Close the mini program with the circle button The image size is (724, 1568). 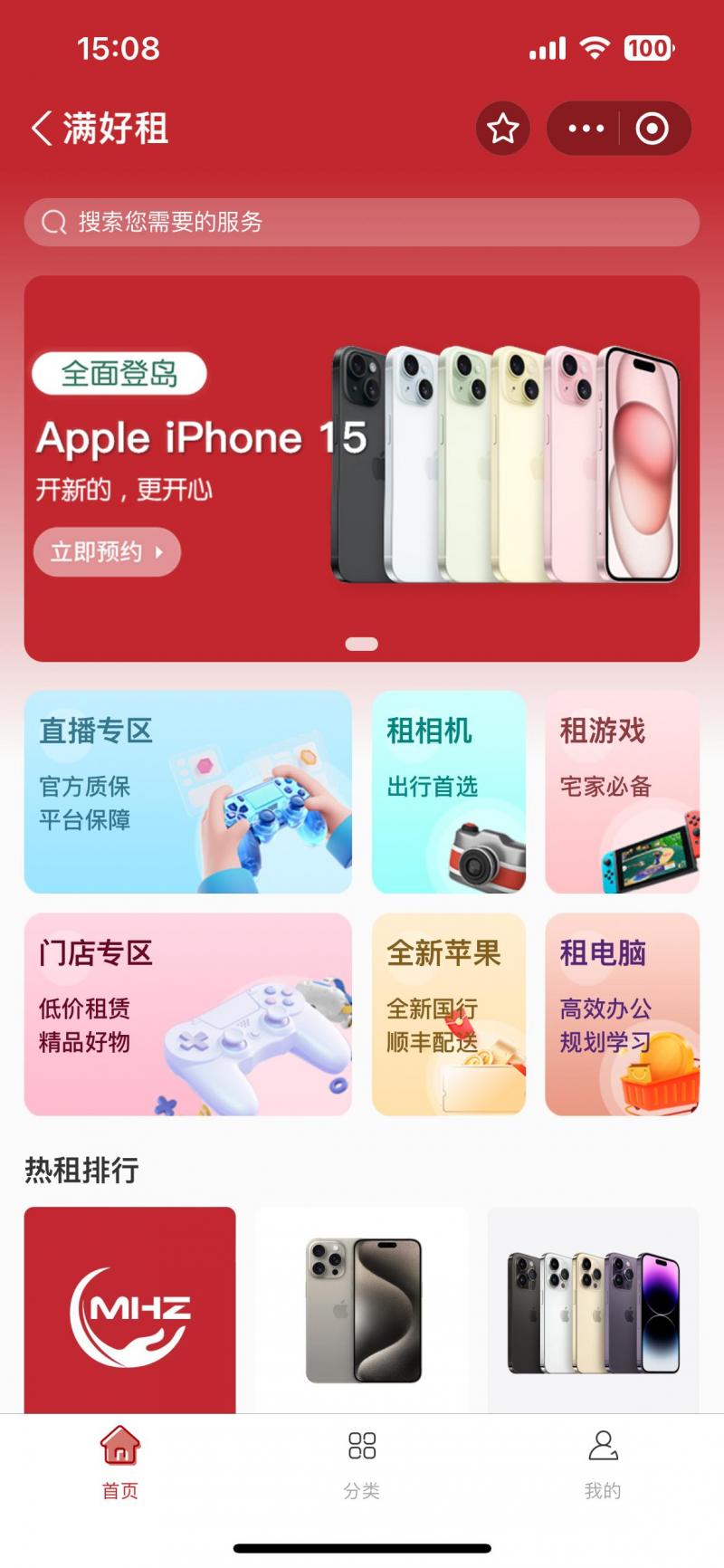tap(653, 129)
